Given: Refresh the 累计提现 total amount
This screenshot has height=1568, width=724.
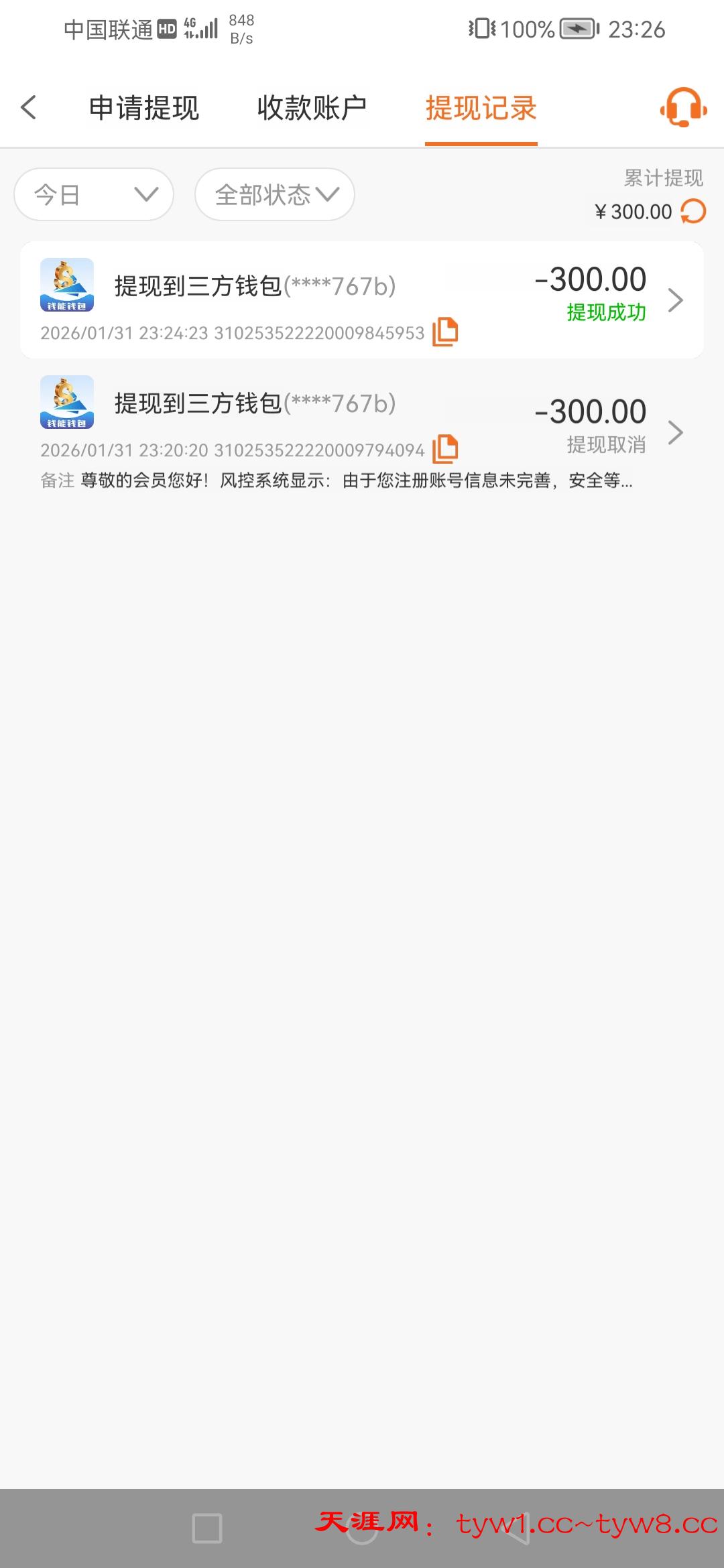Looking at the screenshot, I should (x=693, y=212).
